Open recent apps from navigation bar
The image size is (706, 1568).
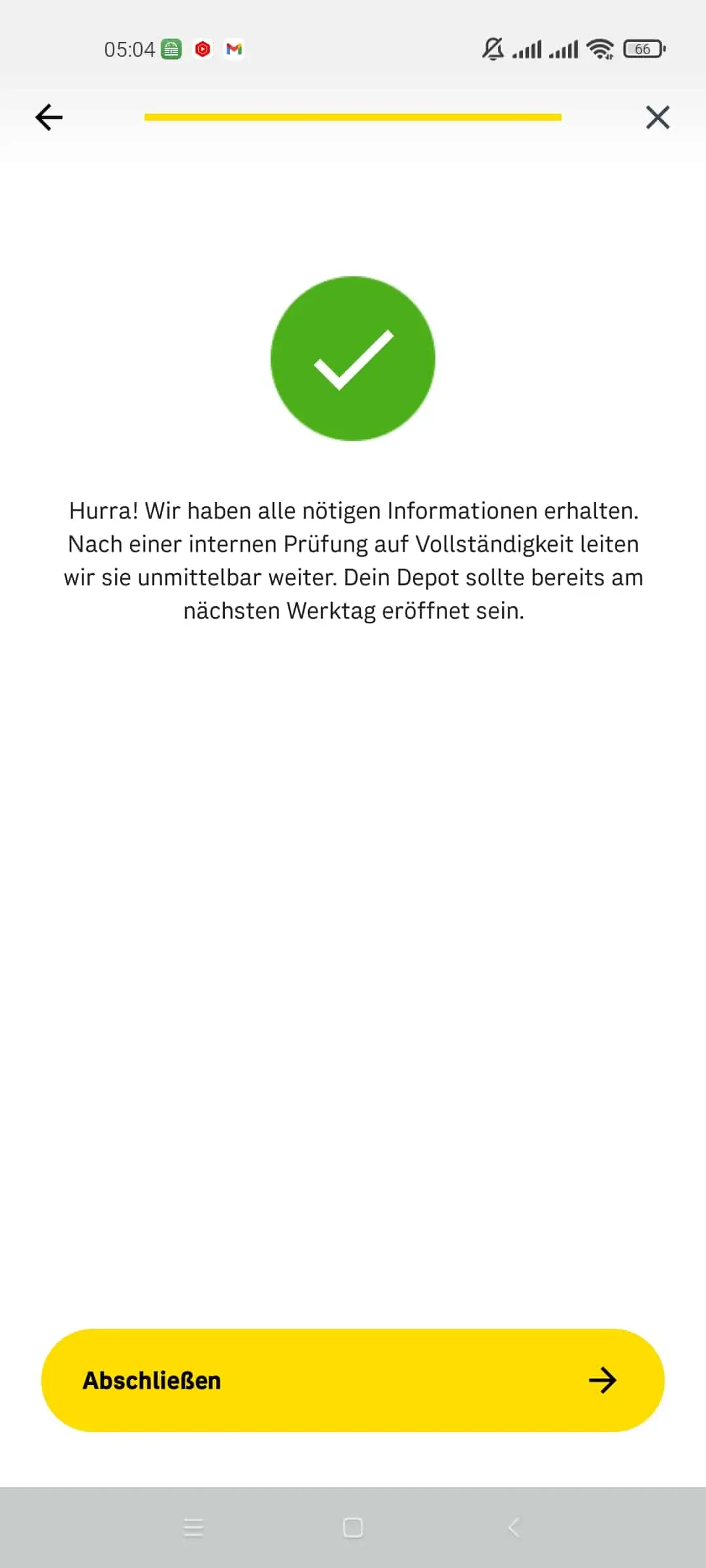[193, 1527]
